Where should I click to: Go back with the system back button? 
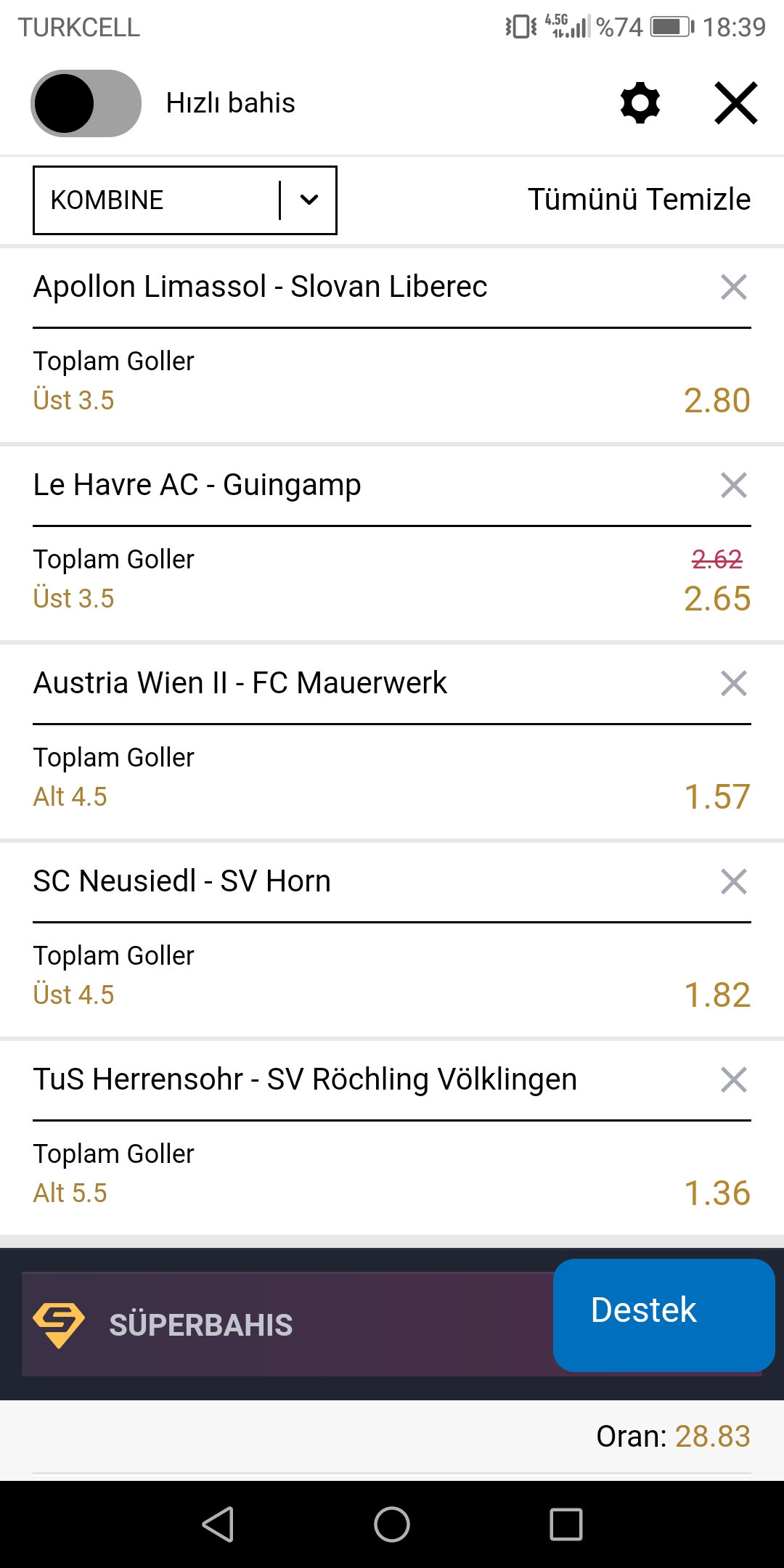pos(218,1524)
